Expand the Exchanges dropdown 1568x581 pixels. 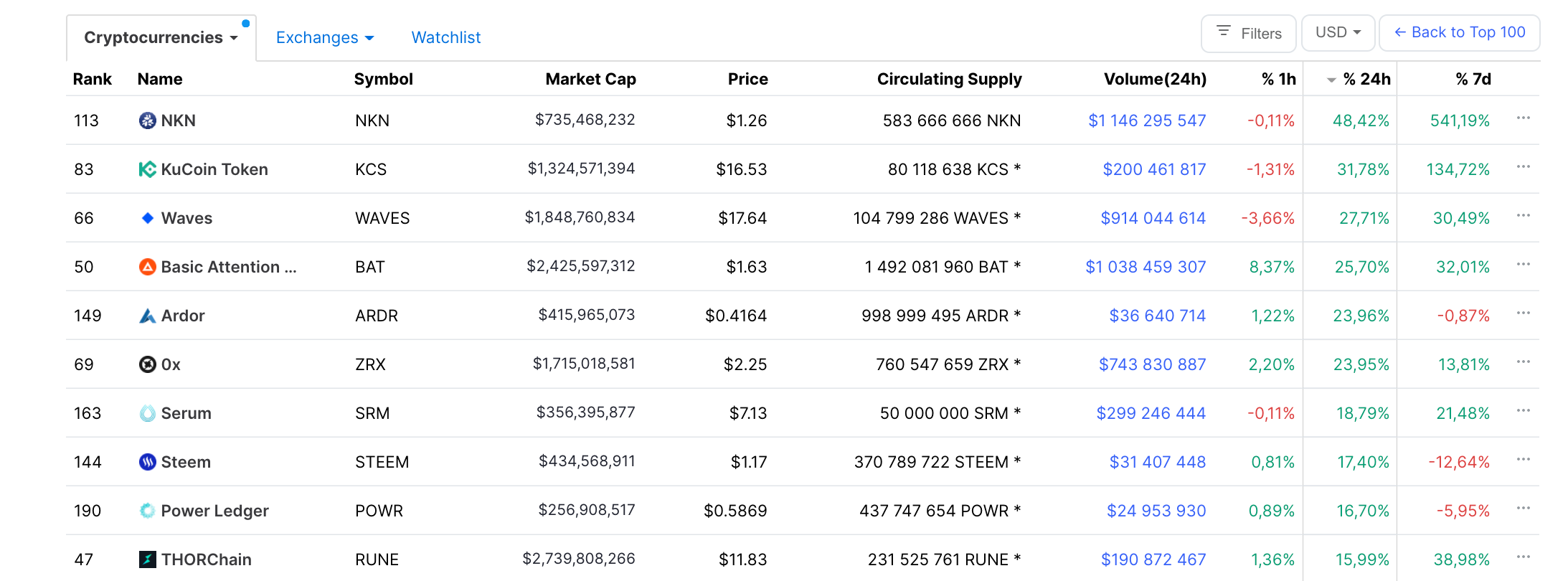coord(324,37)
